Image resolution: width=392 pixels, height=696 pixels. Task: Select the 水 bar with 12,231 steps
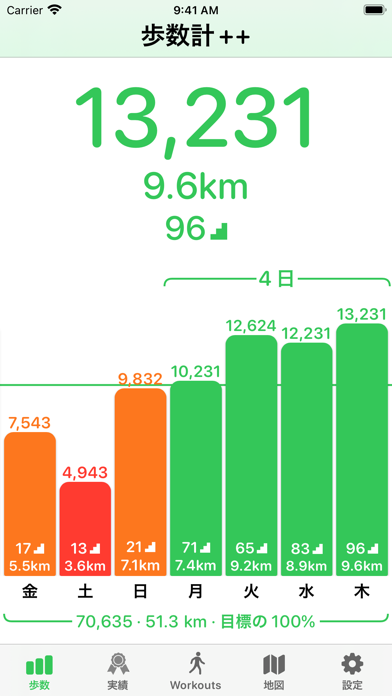pyautogui.click(x=307, y=459)
